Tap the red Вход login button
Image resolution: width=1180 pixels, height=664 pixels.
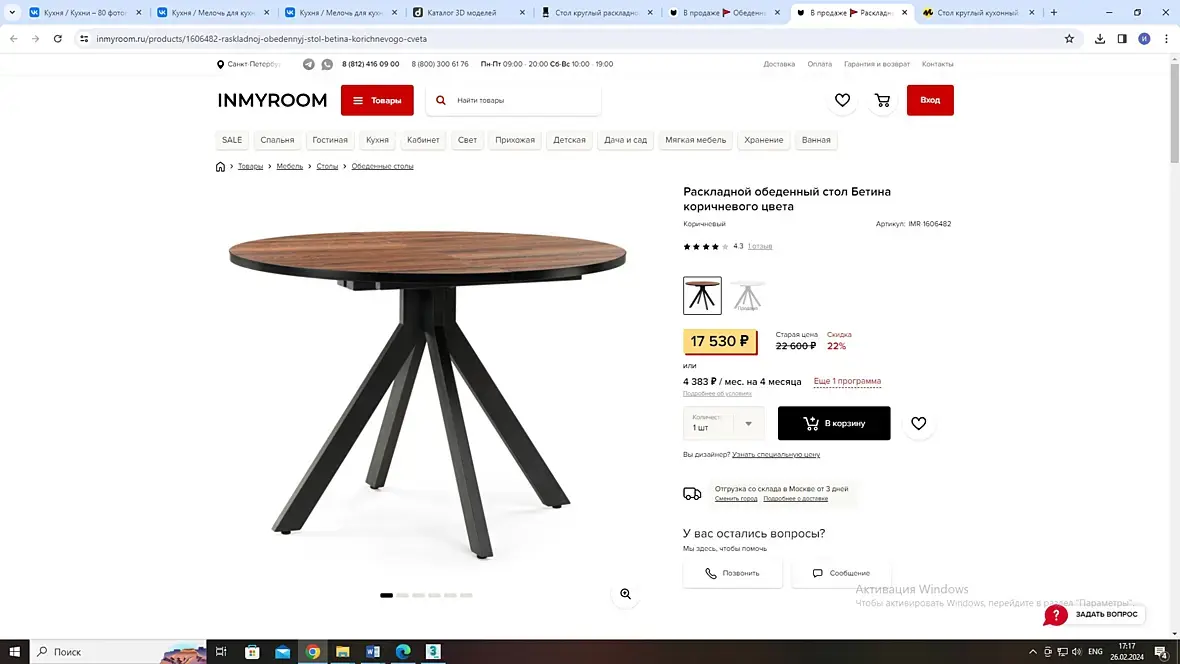click(930, 100)
